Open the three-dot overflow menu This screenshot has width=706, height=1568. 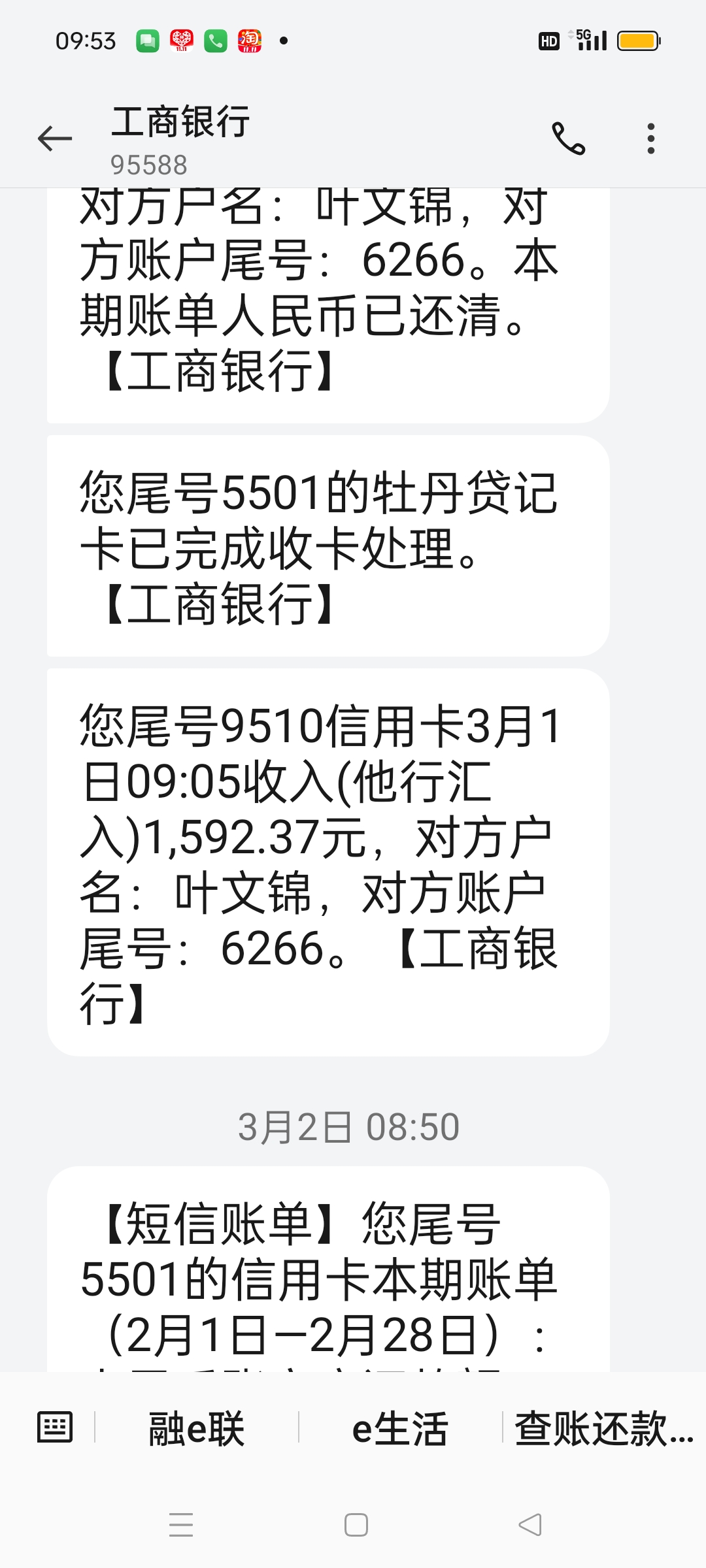pyautogui.click(x=650, y=139)
